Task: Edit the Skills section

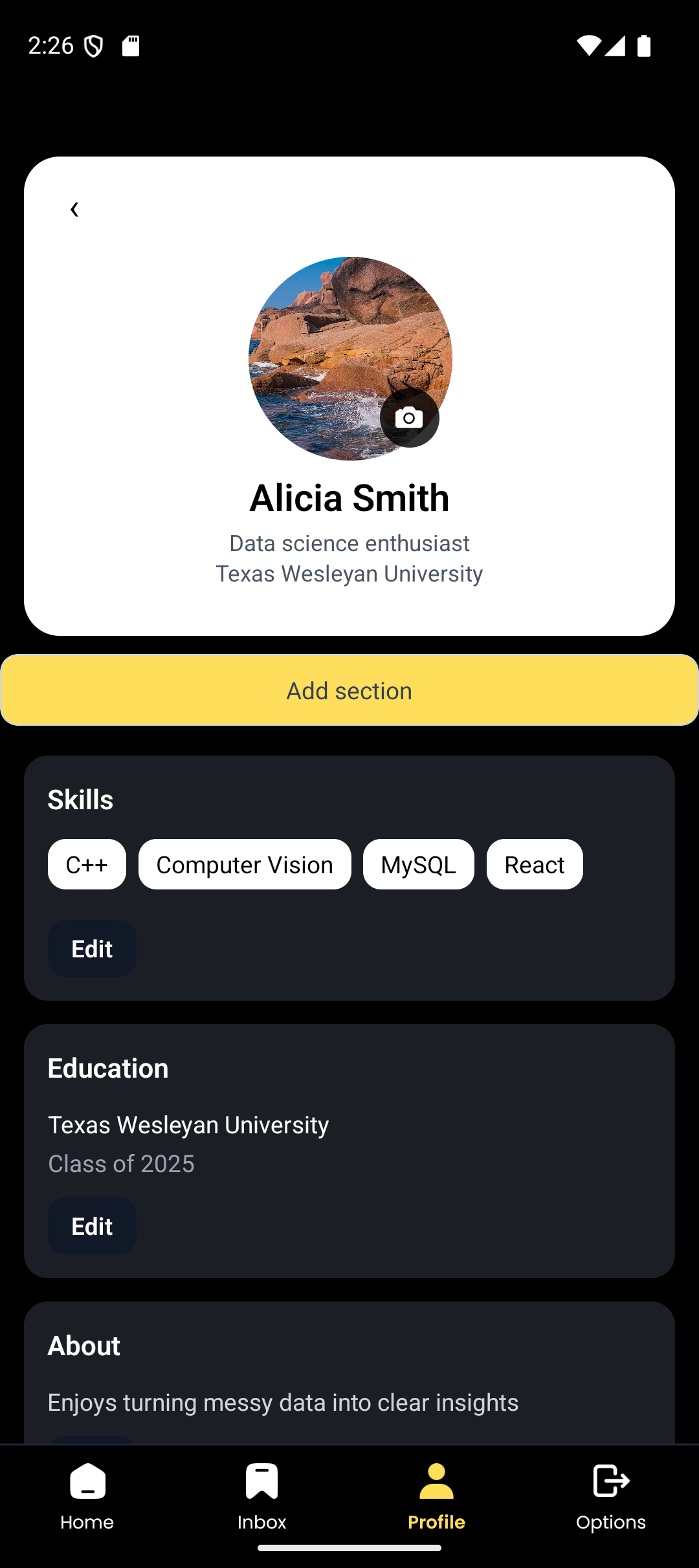Action: [91, 948]
